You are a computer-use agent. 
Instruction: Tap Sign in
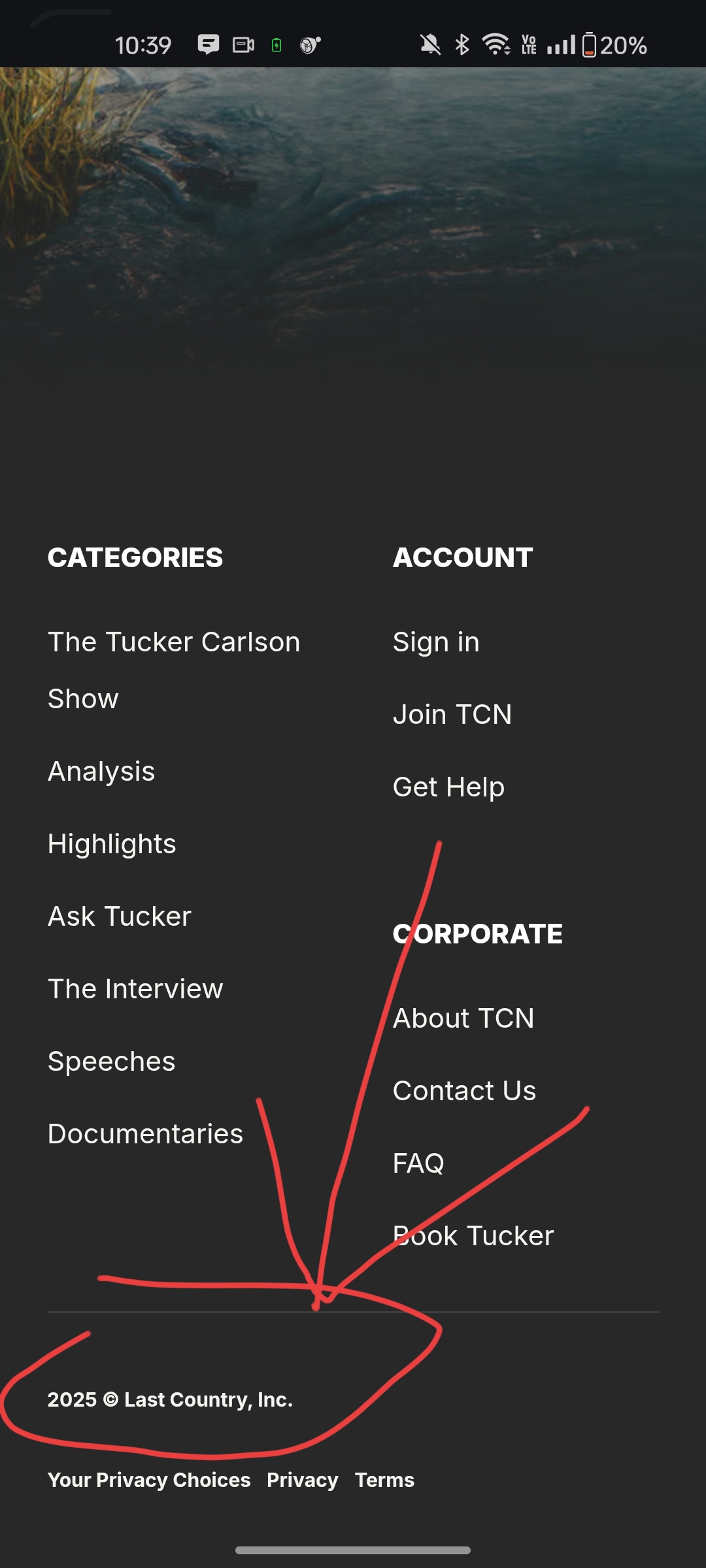click(x=436, y=642)
